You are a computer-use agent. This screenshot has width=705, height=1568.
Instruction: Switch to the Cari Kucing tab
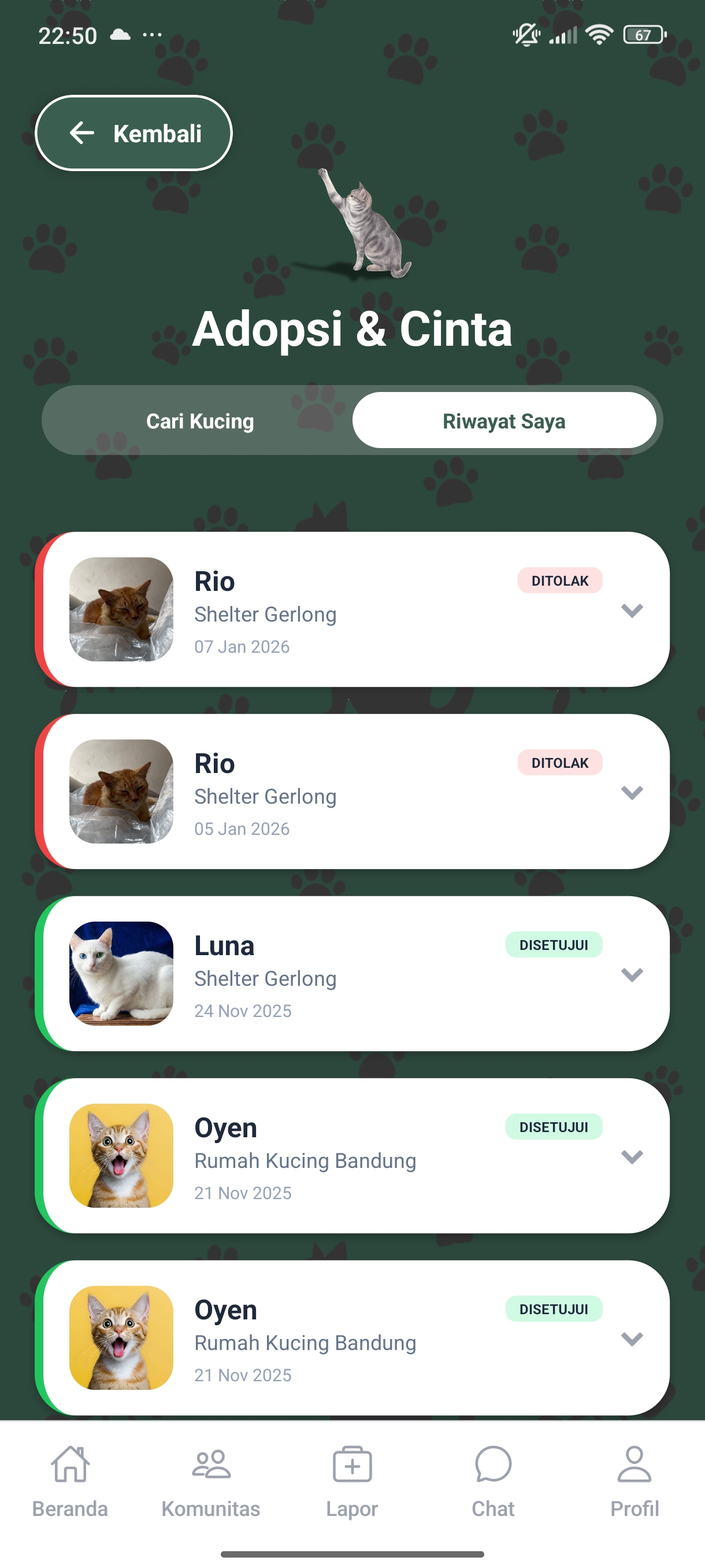[199, 420]
